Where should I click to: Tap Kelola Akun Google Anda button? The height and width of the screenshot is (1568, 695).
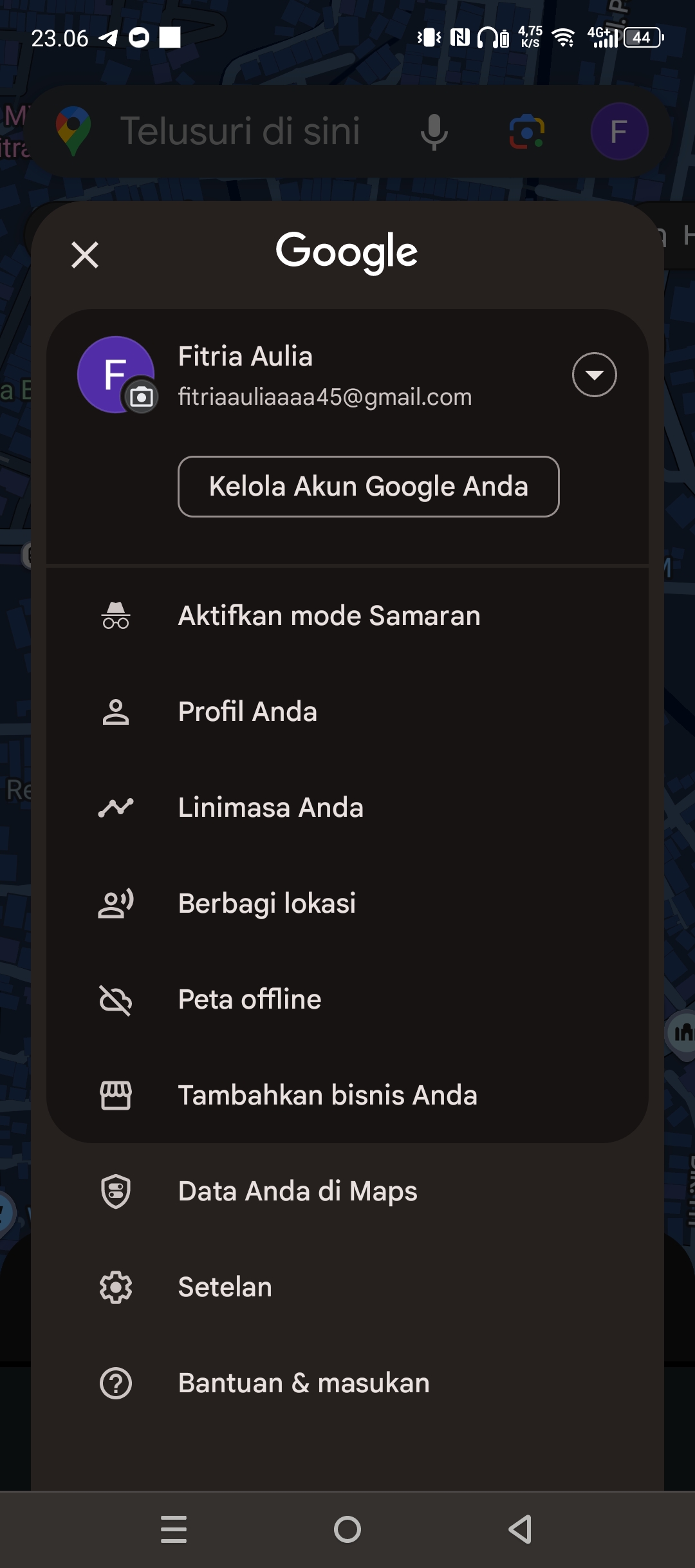point(369,487)
